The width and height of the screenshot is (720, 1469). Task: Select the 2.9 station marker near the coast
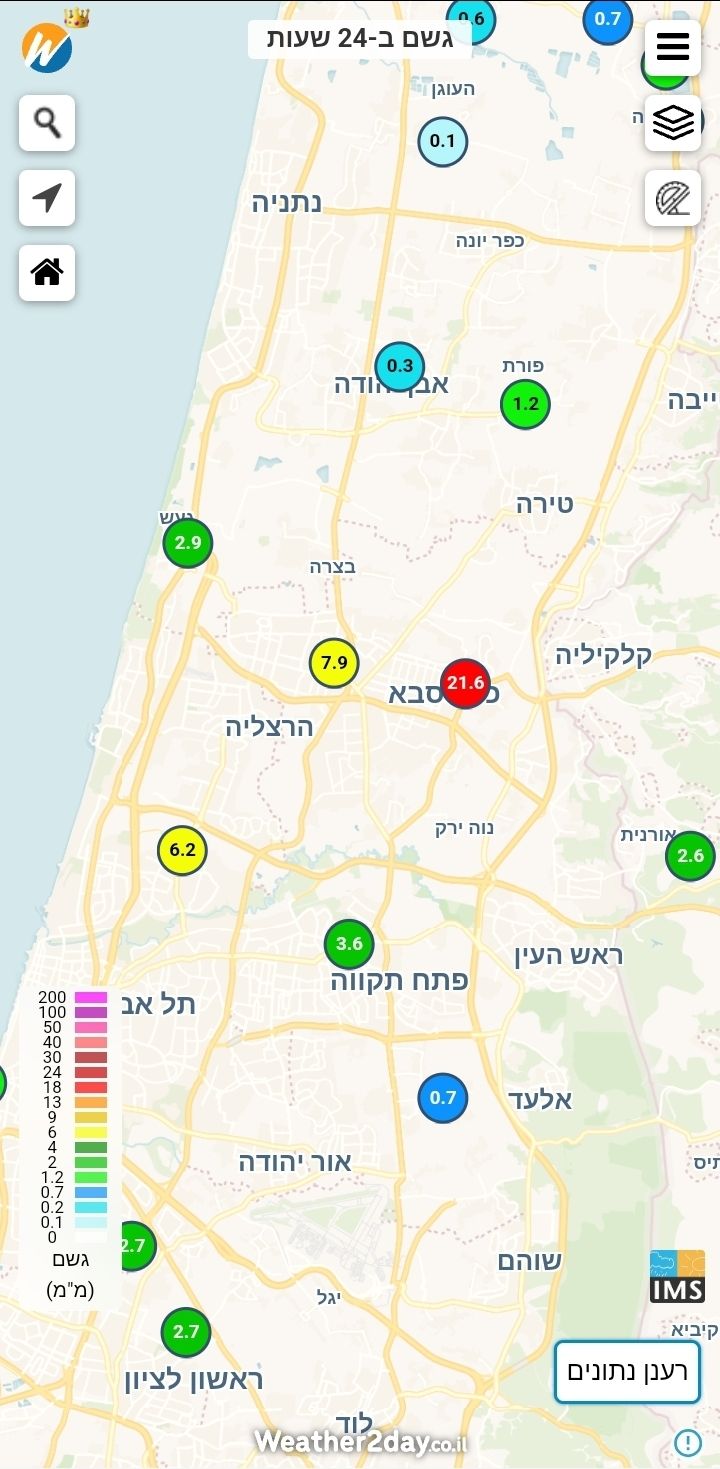click(188, 543)
